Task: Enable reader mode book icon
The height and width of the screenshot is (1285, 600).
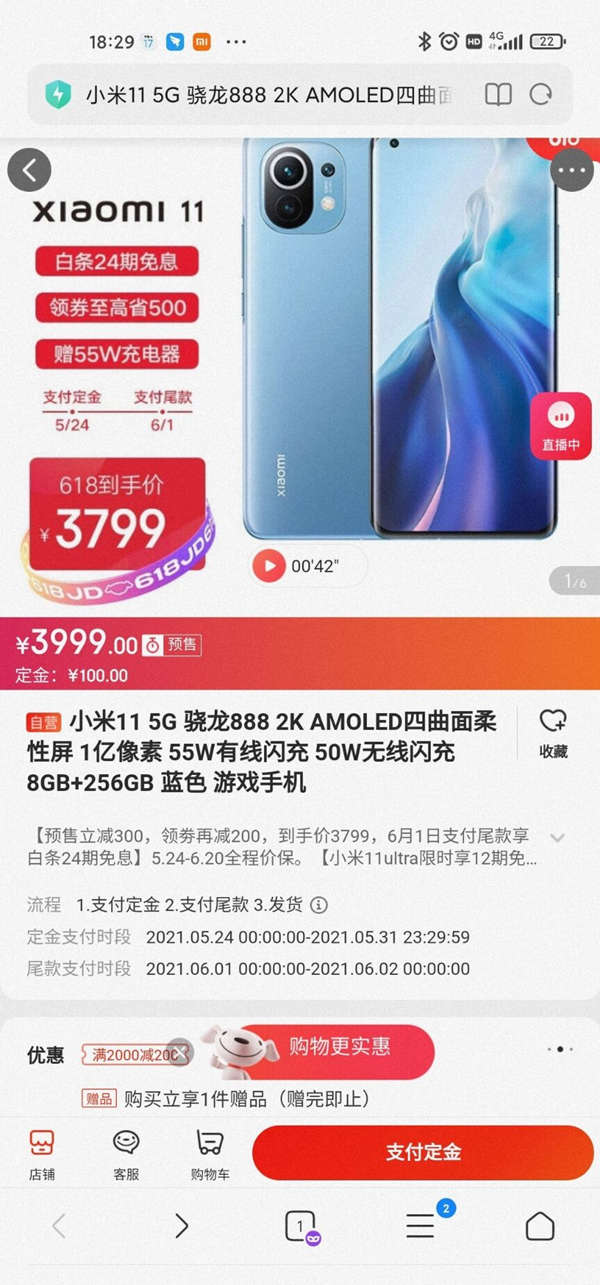Action: click(x=498, y=95)
